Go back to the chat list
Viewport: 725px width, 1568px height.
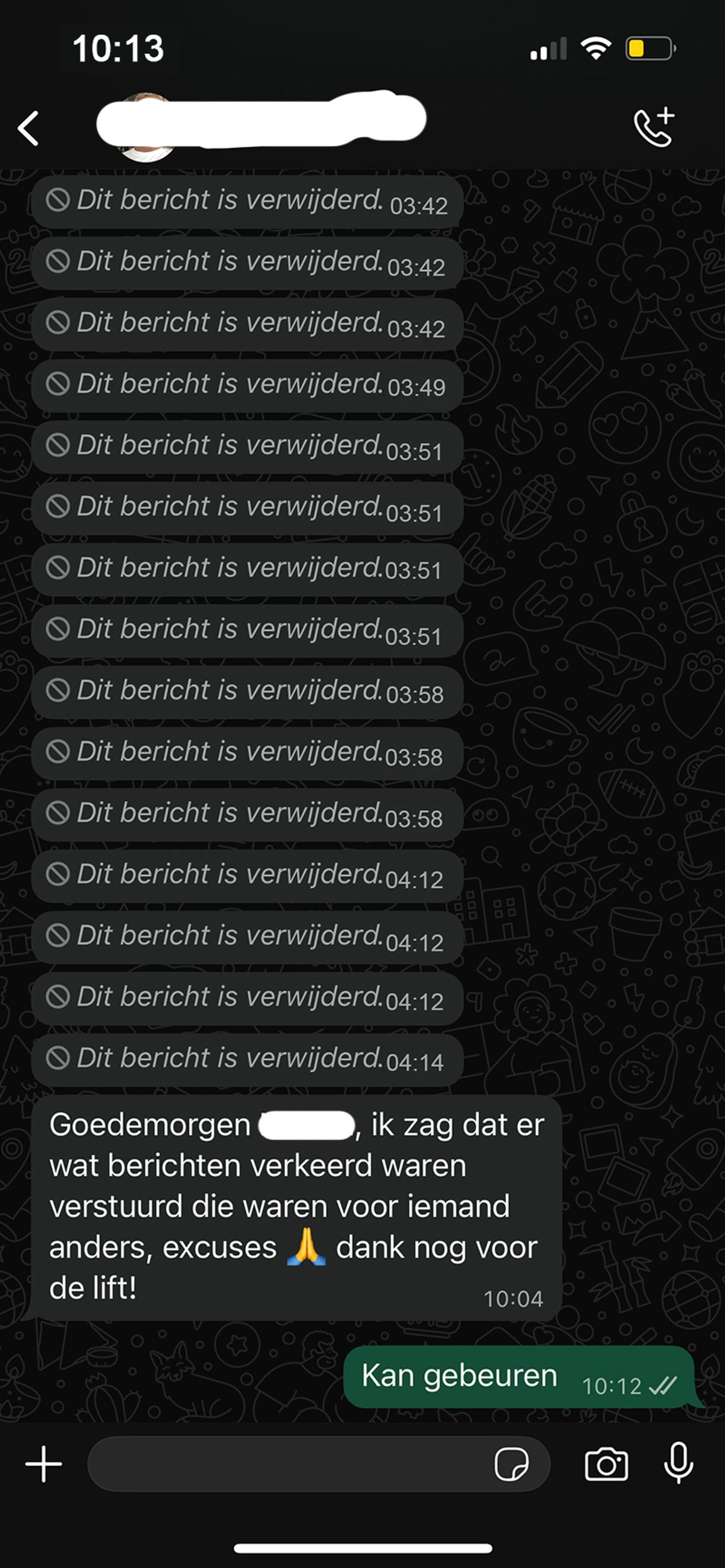pyautogui.click(x=28, y=128)
